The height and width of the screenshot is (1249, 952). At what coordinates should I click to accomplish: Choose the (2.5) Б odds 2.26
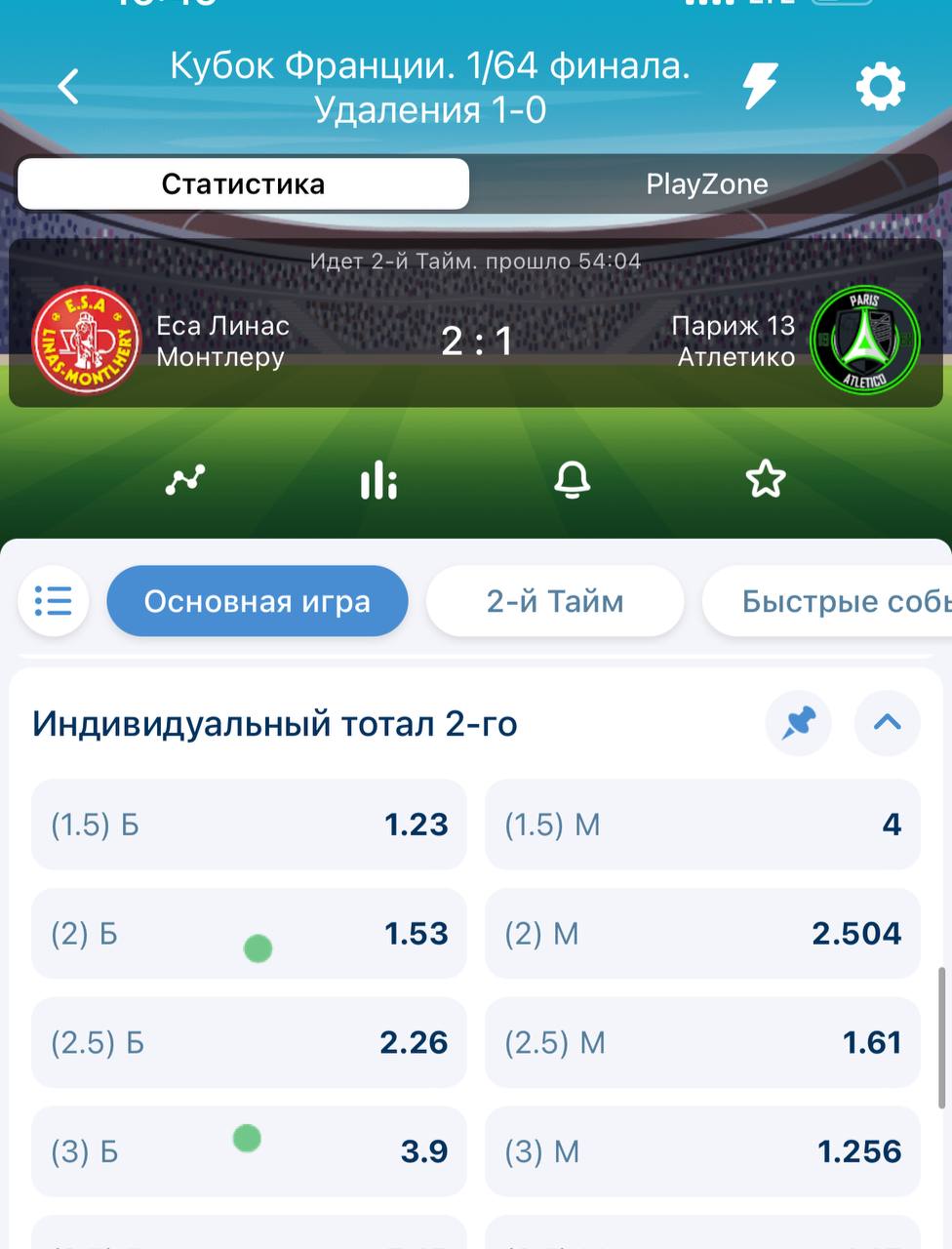click(249, 1043)
